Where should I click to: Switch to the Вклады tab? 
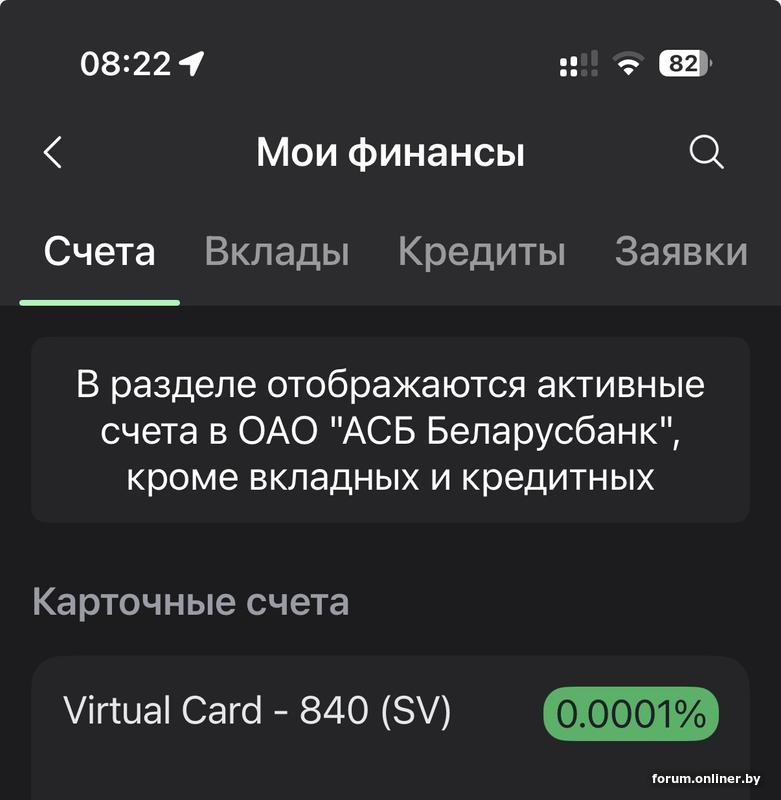pyautogui.click(x=277, y=252)
